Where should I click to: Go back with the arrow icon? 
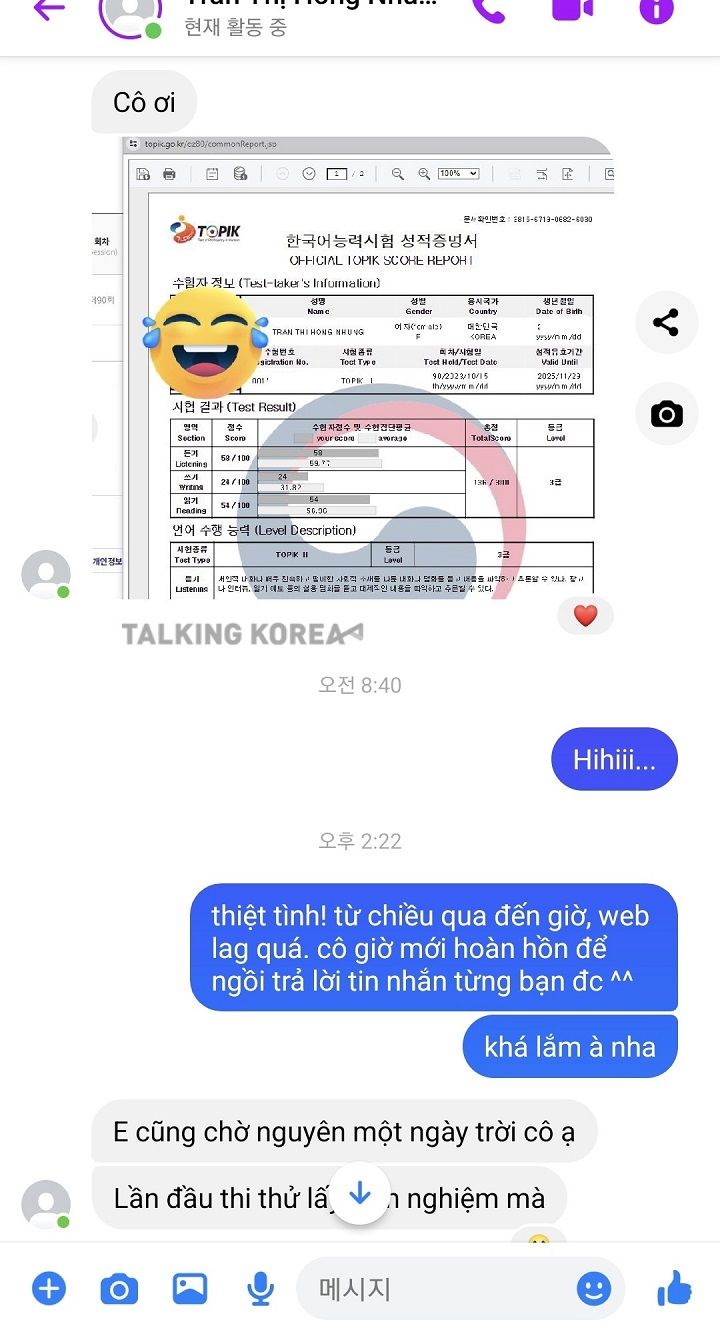click(48, 10)
